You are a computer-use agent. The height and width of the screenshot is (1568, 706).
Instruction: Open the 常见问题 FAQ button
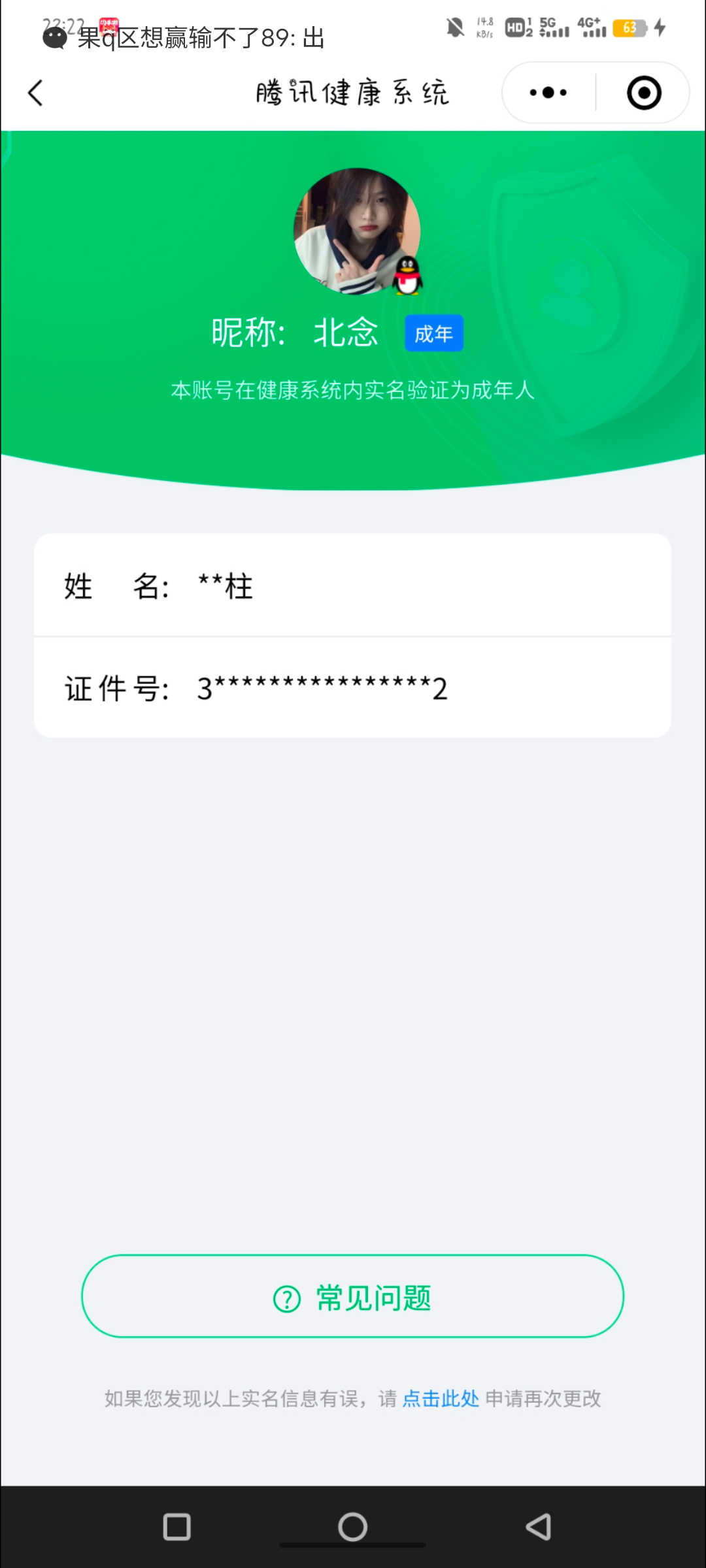point(352,1298)
